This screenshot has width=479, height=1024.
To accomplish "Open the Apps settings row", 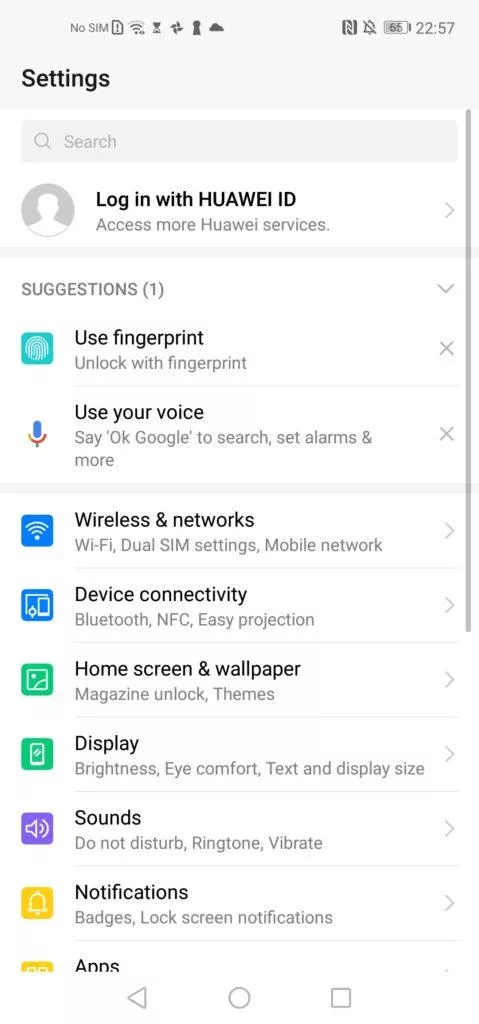I will [x=239, y=957].
